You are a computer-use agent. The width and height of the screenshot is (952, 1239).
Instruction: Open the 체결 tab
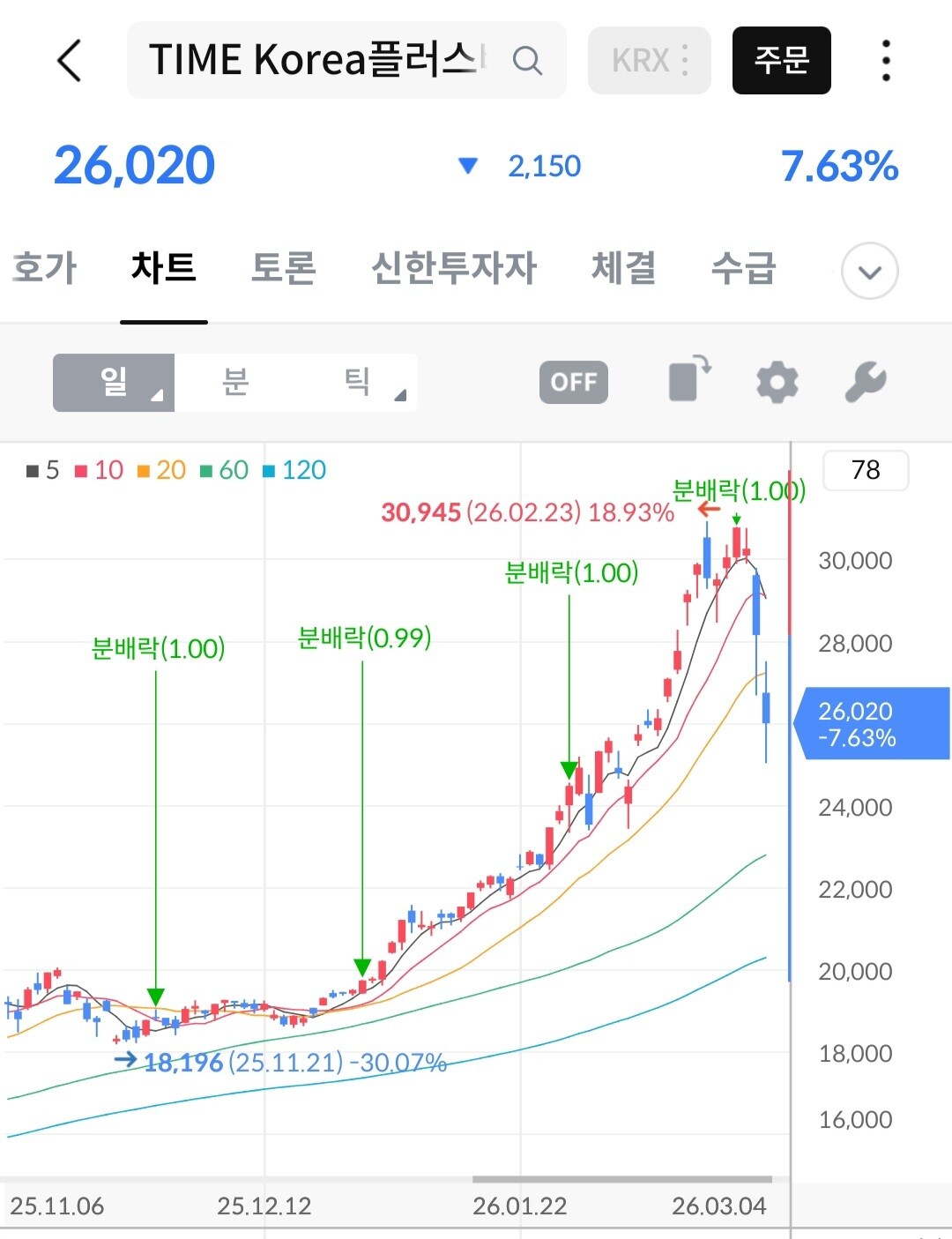point(624,268)
